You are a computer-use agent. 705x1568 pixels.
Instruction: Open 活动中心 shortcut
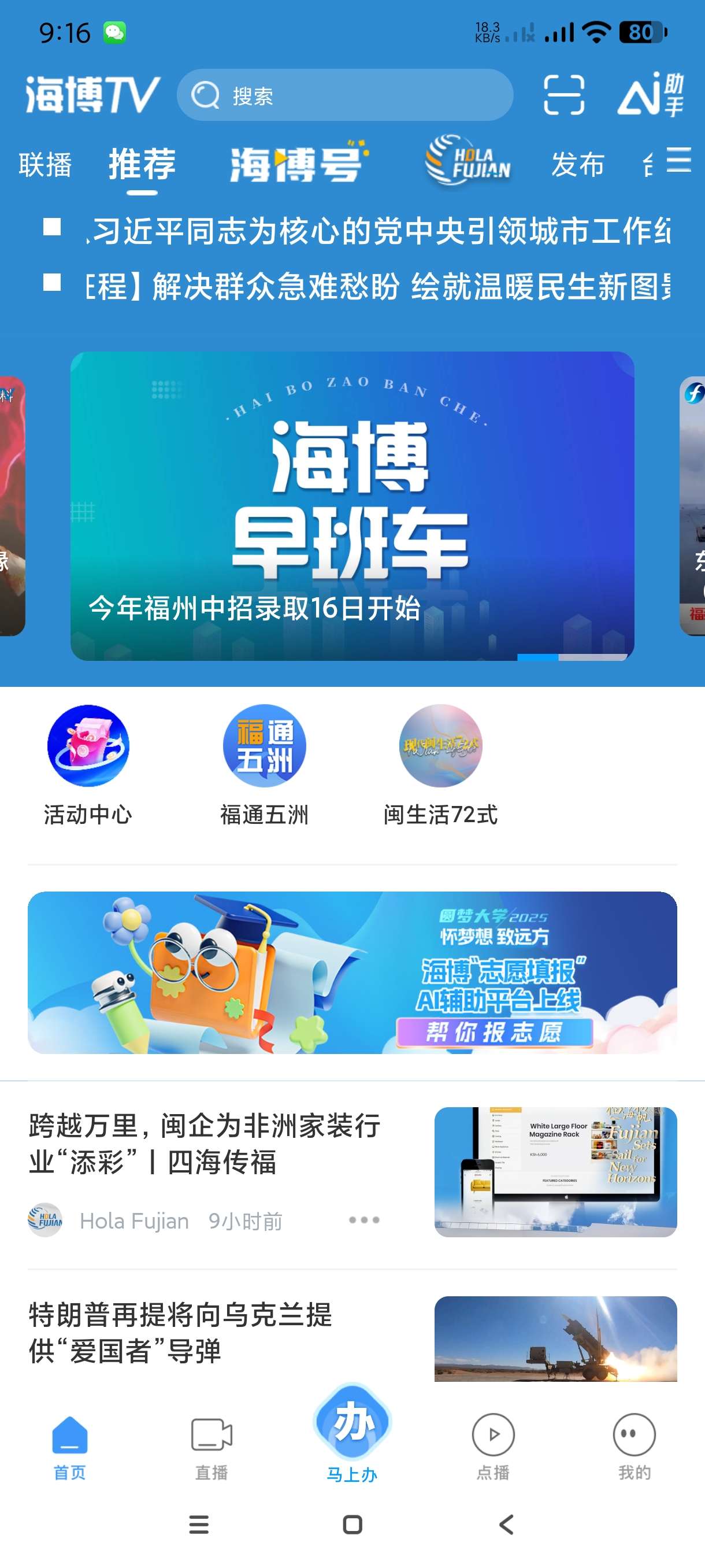coord(88,764)
